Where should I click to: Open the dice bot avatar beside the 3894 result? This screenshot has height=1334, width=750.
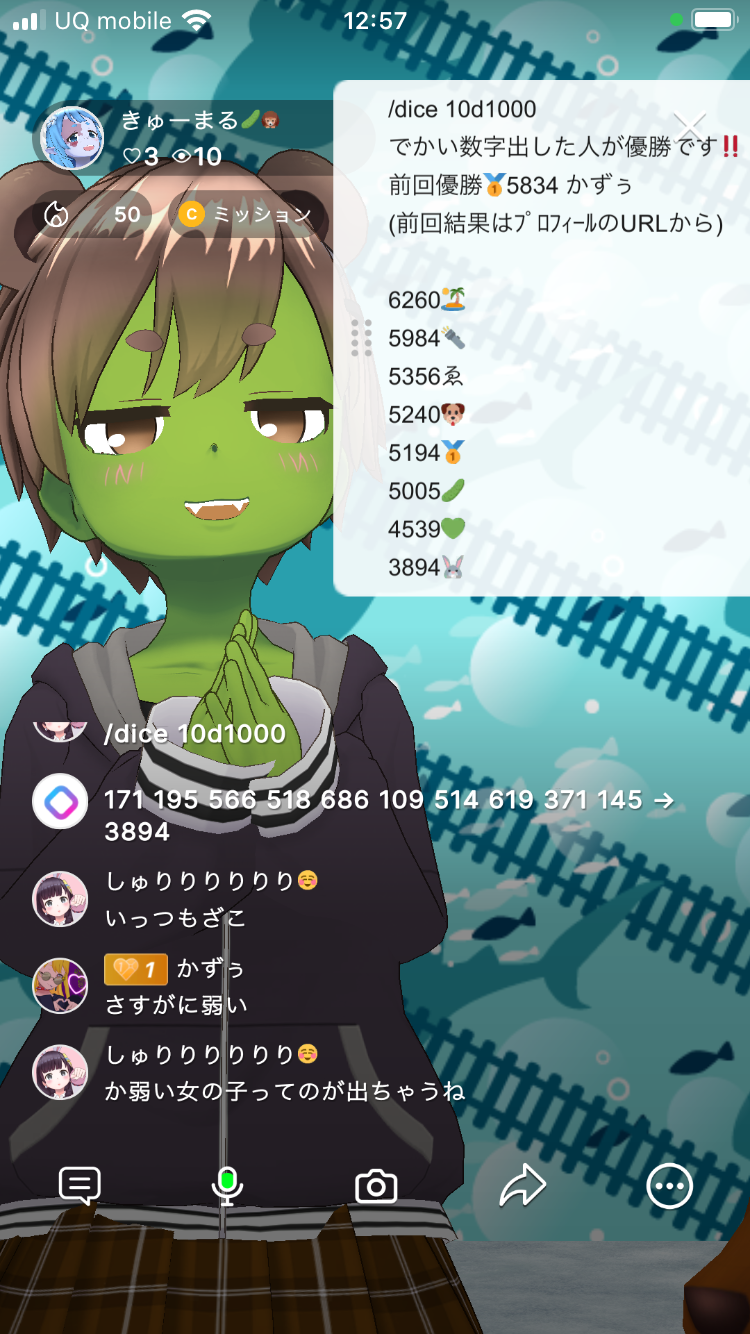point(60,801)
